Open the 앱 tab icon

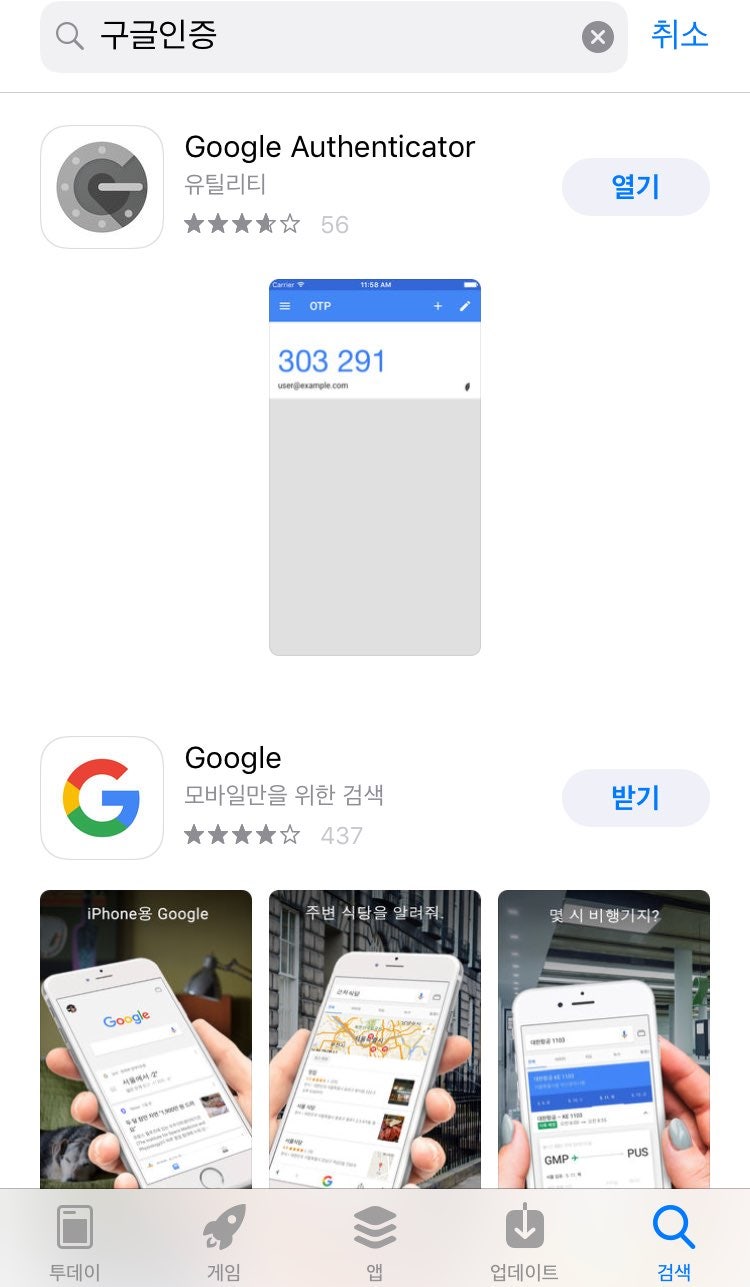(x=374, y=1228)
